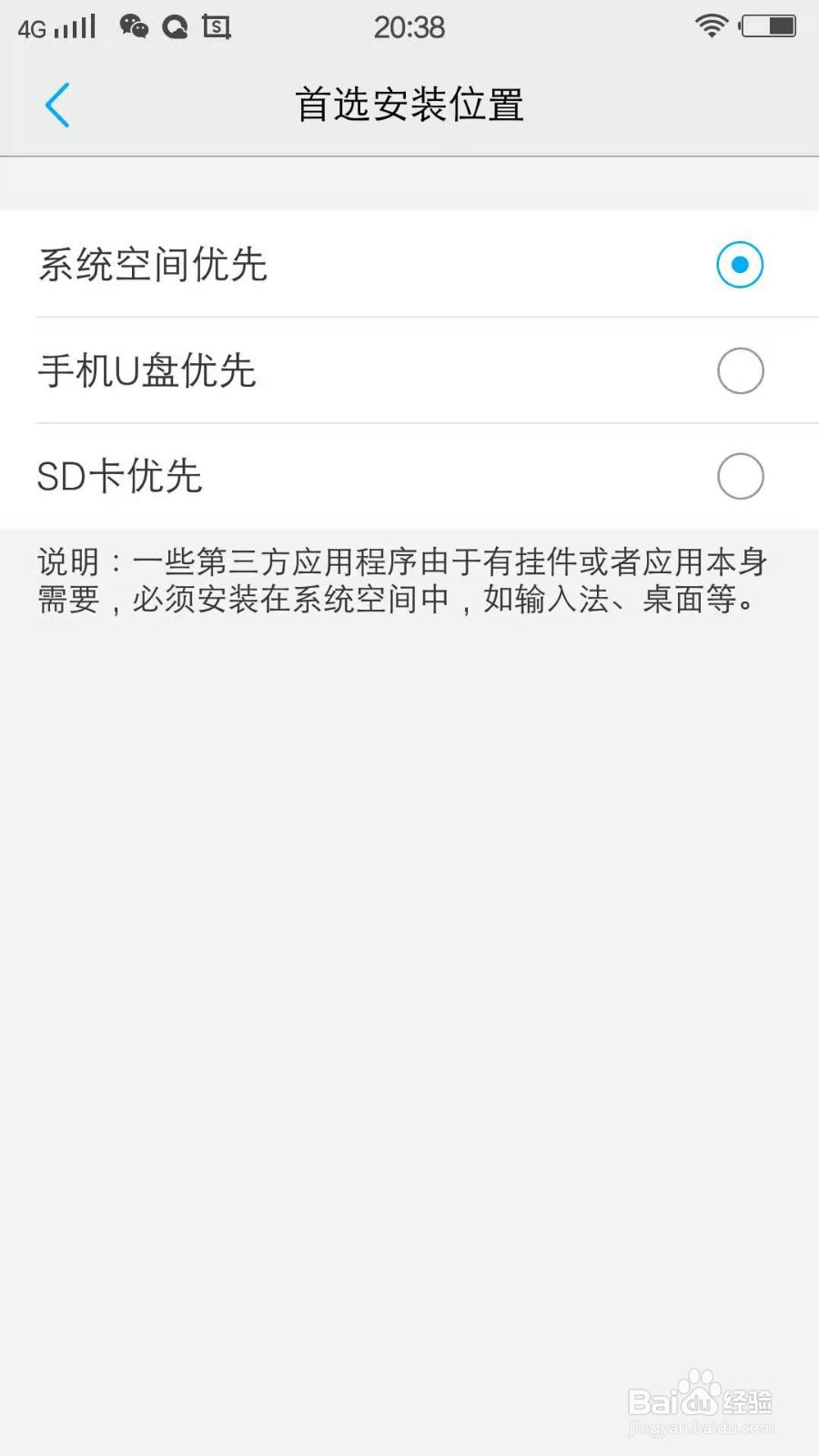The width and height of the screenshot is (819, 1456).
Task: Select the 手机U盘优先 radio button
Action: pos(740,370)
